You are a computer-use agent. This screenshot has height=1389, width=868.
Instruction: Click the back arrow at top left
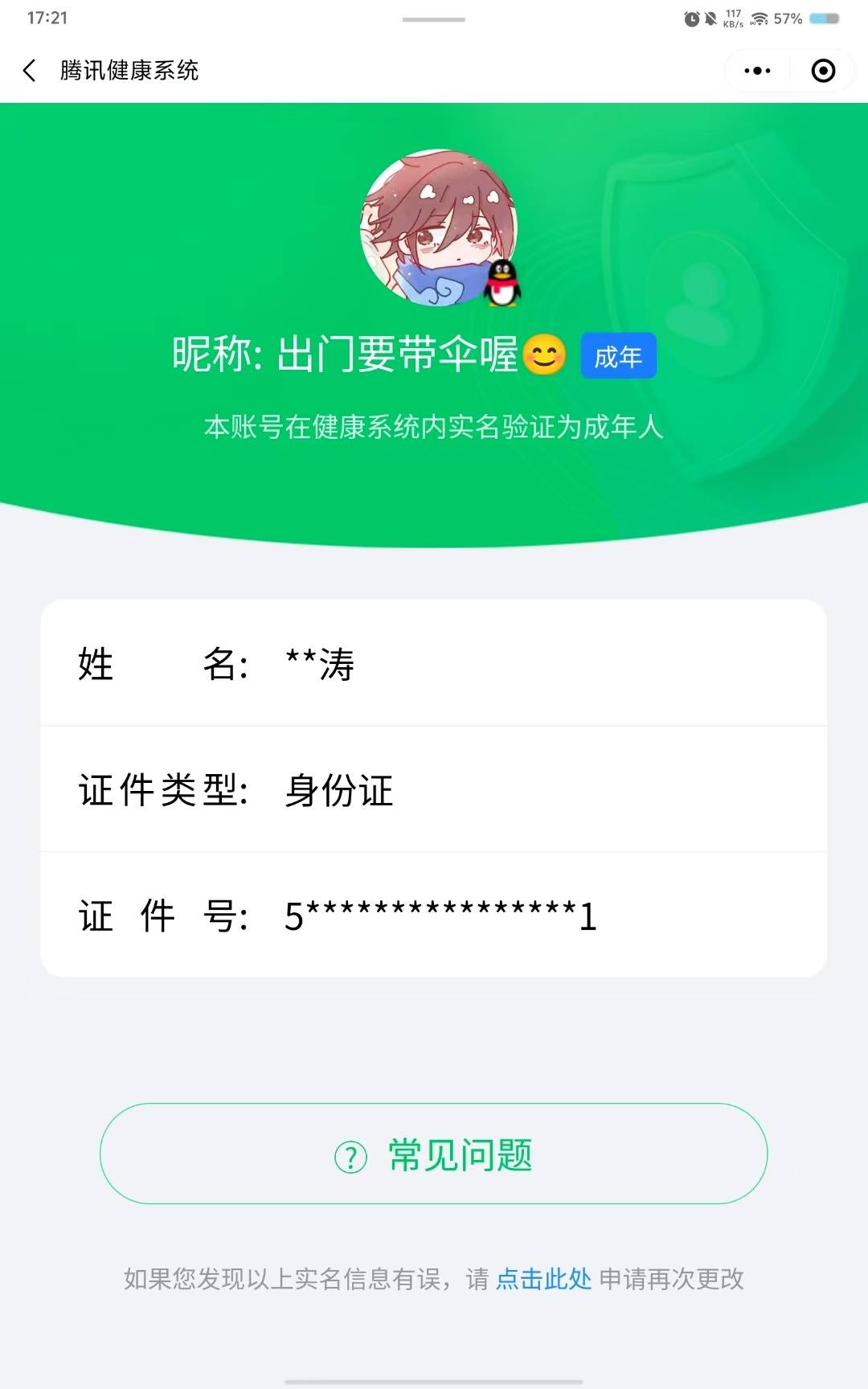tap(30, 71)
